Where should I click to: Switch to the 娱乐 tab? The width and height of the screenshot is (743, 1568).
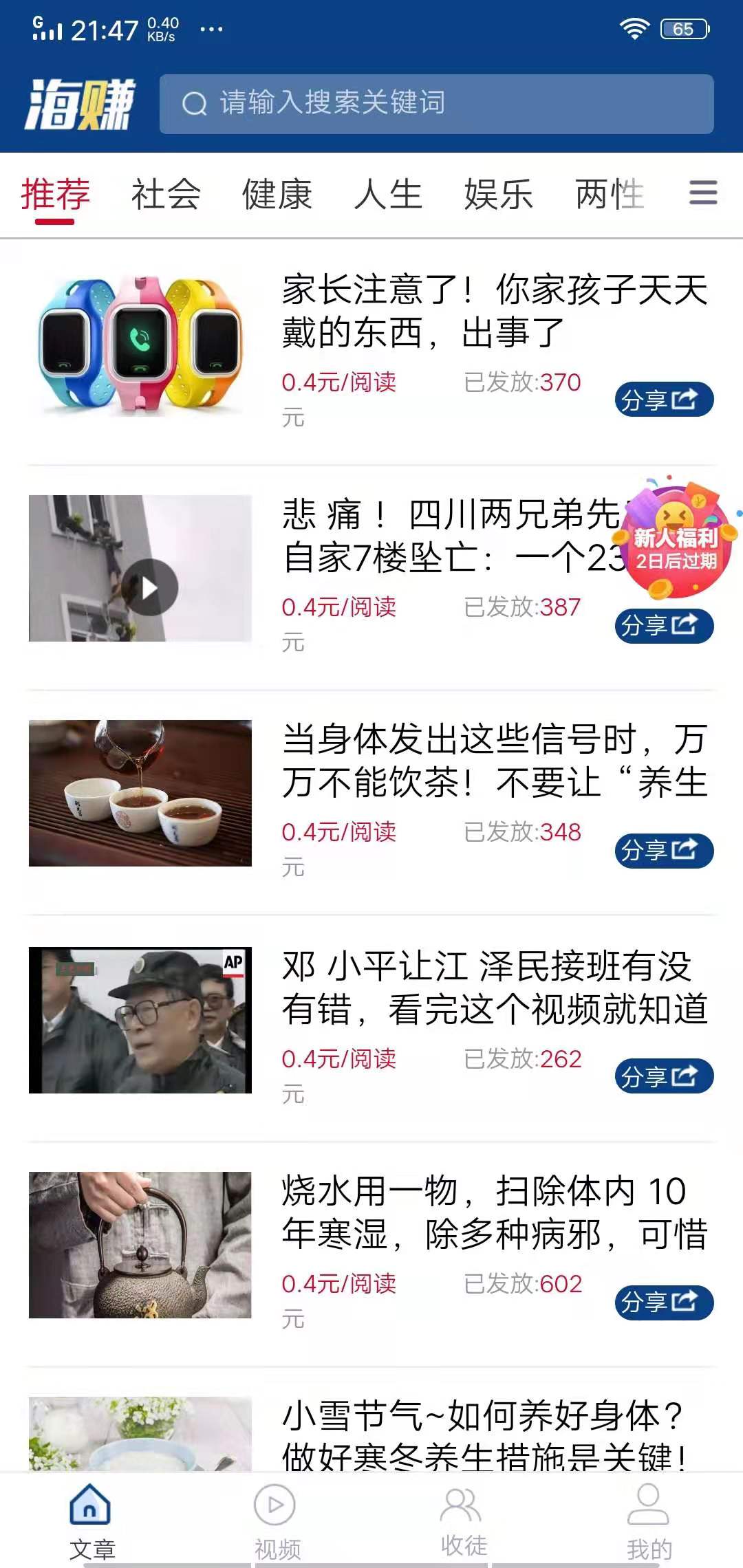tap(497, 195)
